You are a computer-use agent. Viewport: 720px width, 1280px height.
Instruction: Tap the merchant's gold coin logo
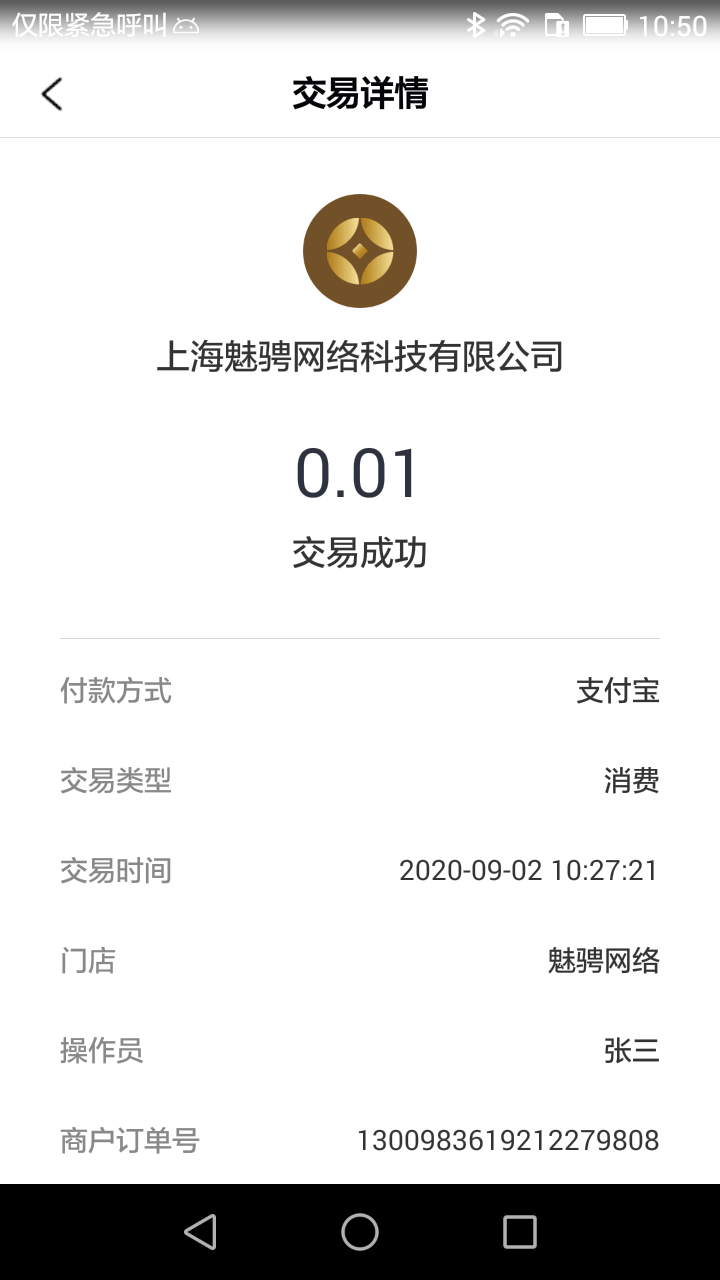click(x=360, y=250)
